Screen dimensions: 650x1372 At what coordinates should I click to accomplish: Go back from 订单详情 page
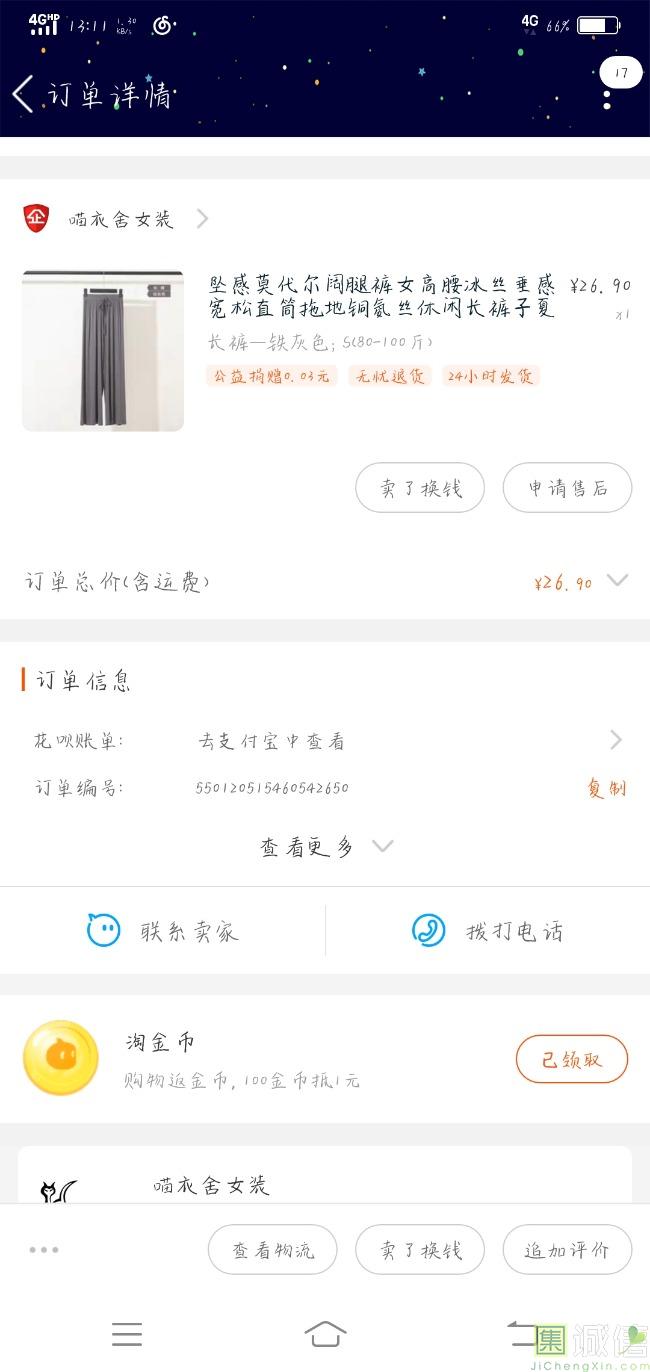pyautogui.click(x=23, y=94)
